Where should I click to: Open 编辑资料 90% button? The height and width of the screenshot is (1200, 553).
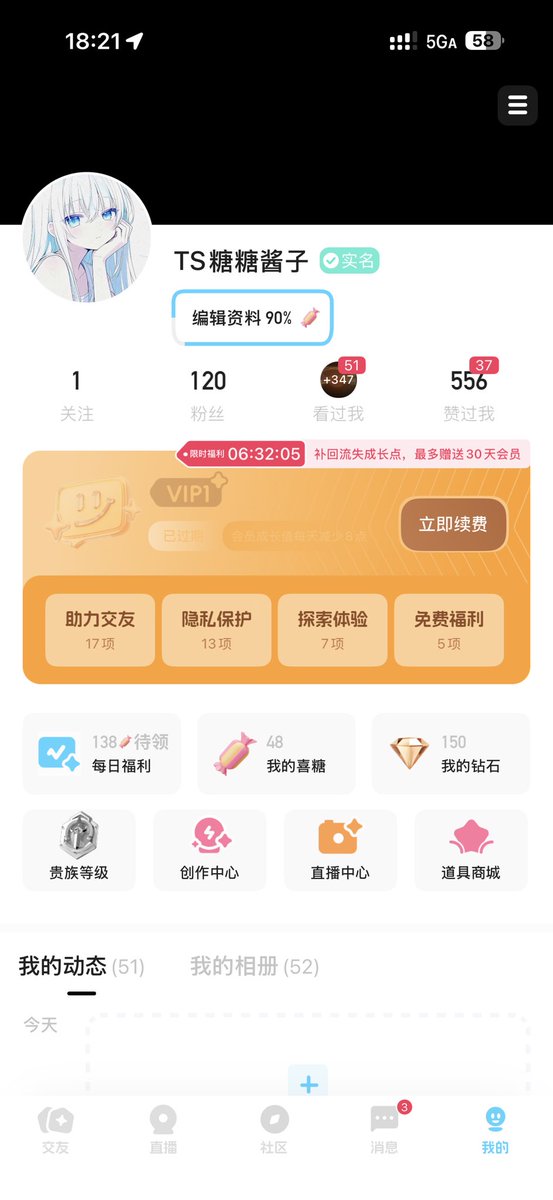click(x=252, y=318)
